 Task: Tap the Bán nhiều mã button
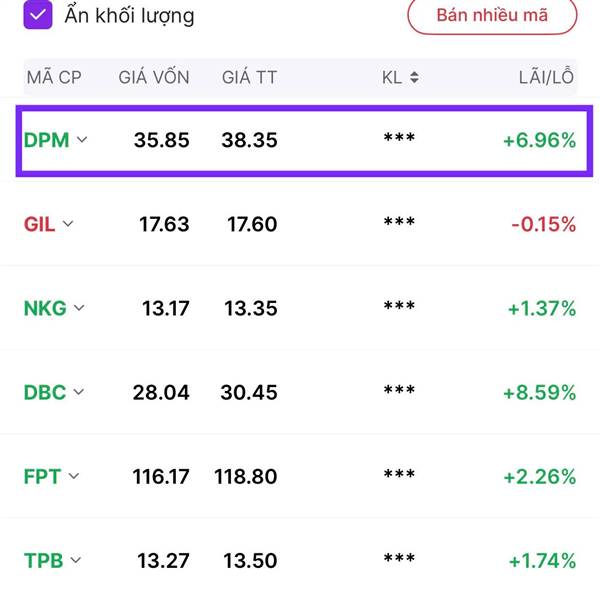492,16
